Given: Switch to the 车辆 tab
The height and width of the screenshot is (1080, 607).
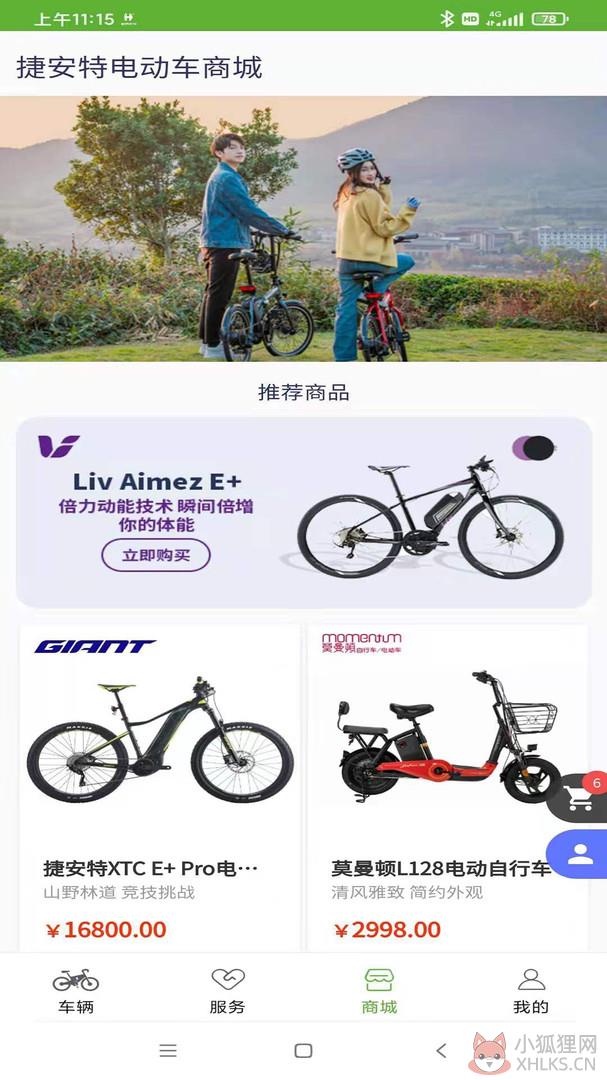Looking at the screenshot, I should coord(76,991).
